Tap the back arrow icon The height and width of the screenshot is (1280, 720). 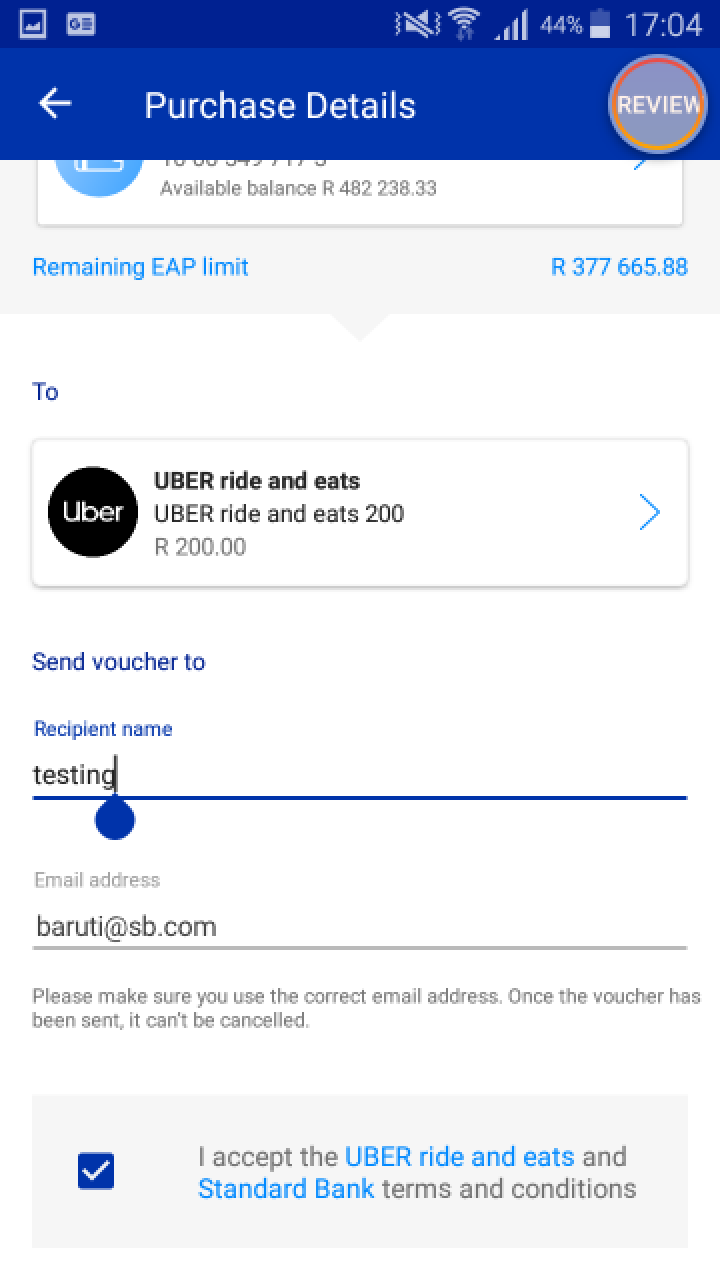pos(54,104)
